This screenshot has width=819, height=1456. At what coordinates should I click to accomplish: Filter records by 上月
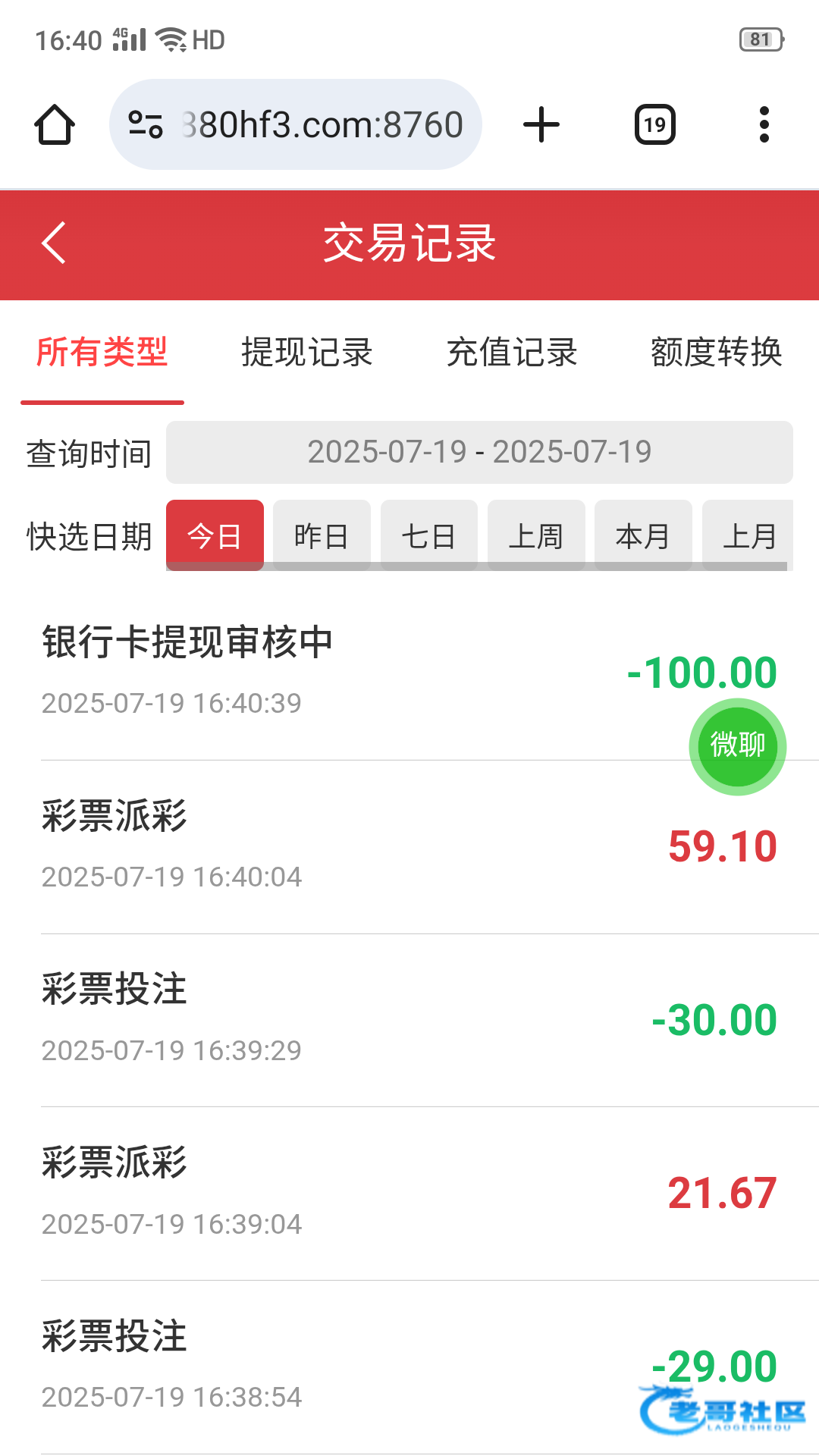[748, 535]
